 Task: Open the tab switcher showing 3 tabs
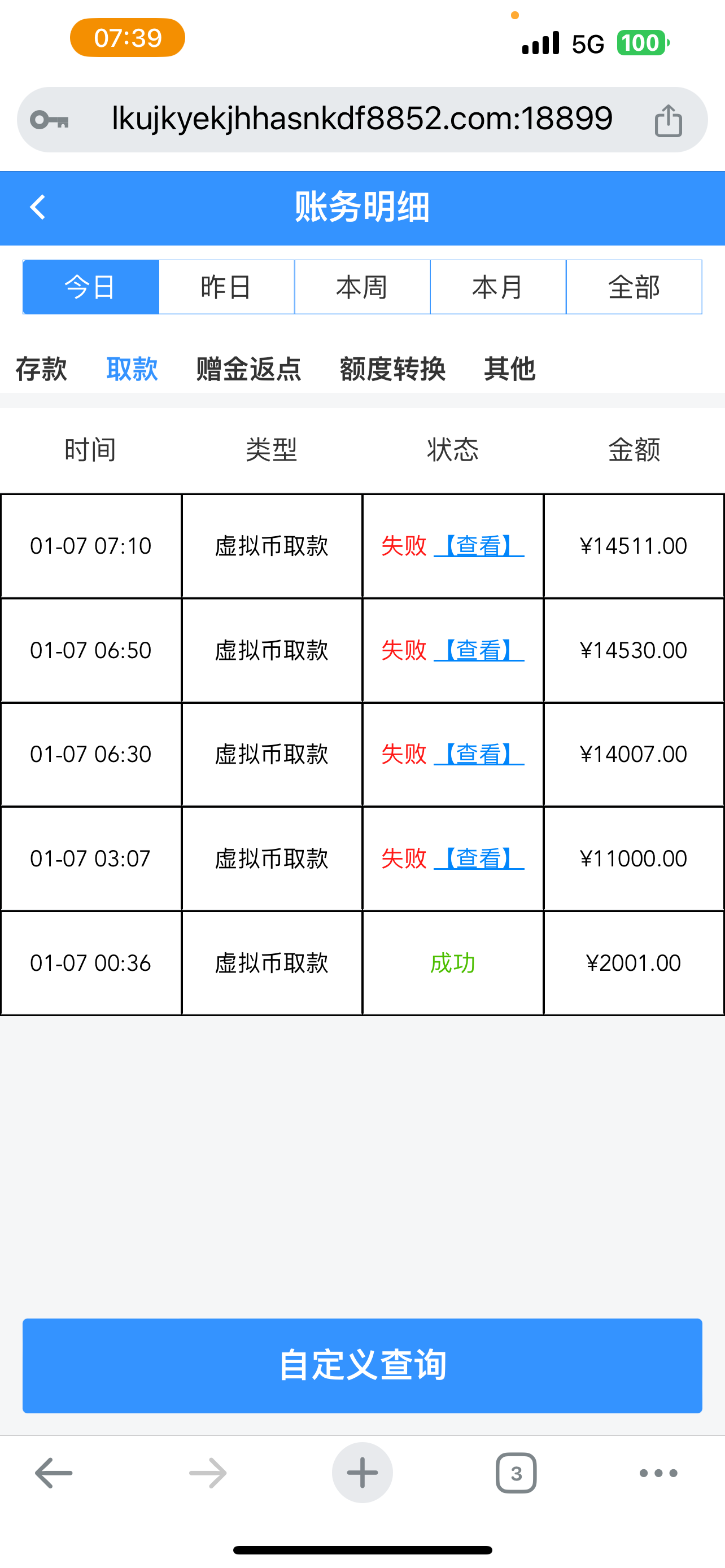(x=515, y=1473)
